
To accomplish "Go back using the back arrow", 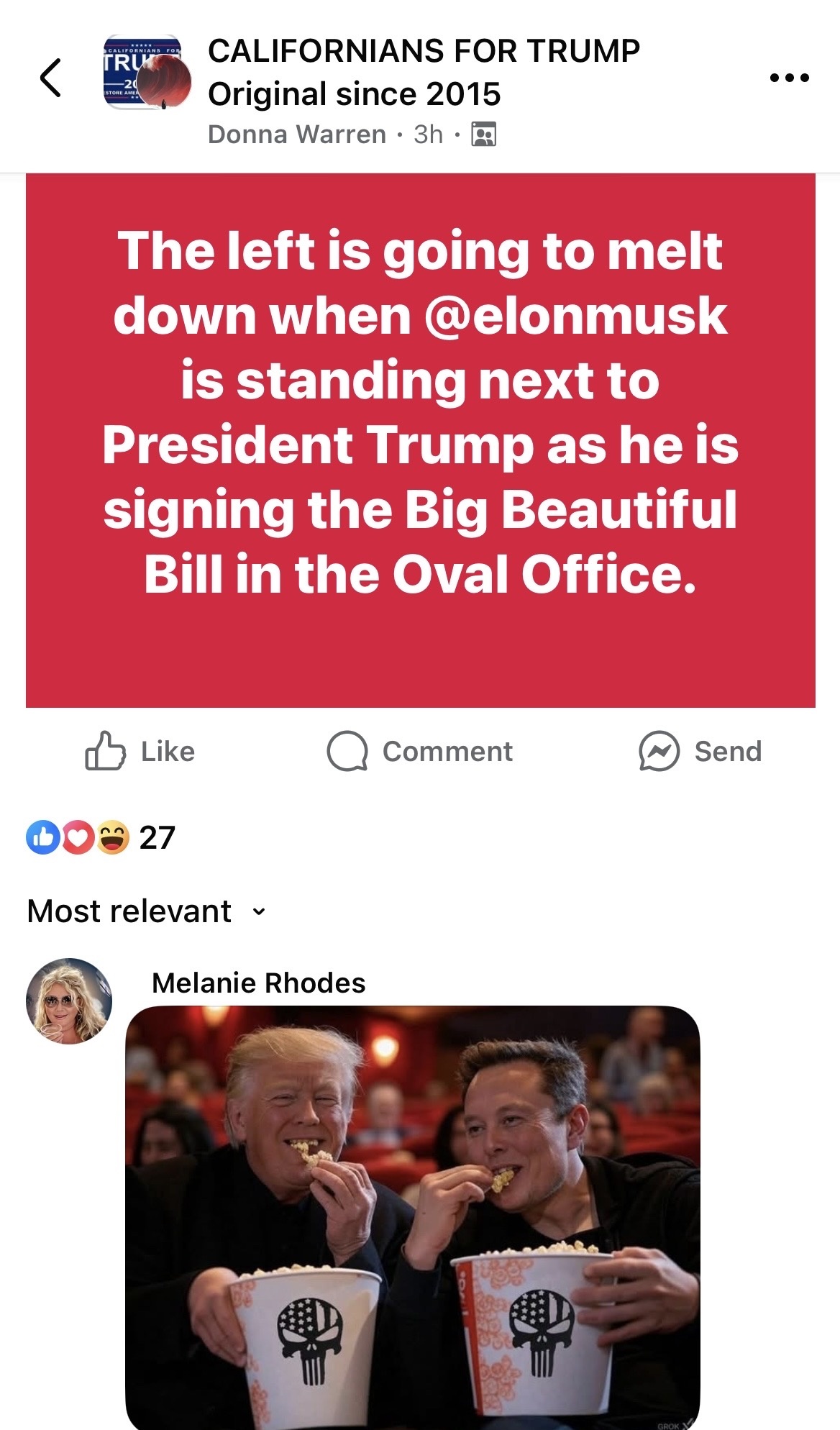I will [51, 78].
